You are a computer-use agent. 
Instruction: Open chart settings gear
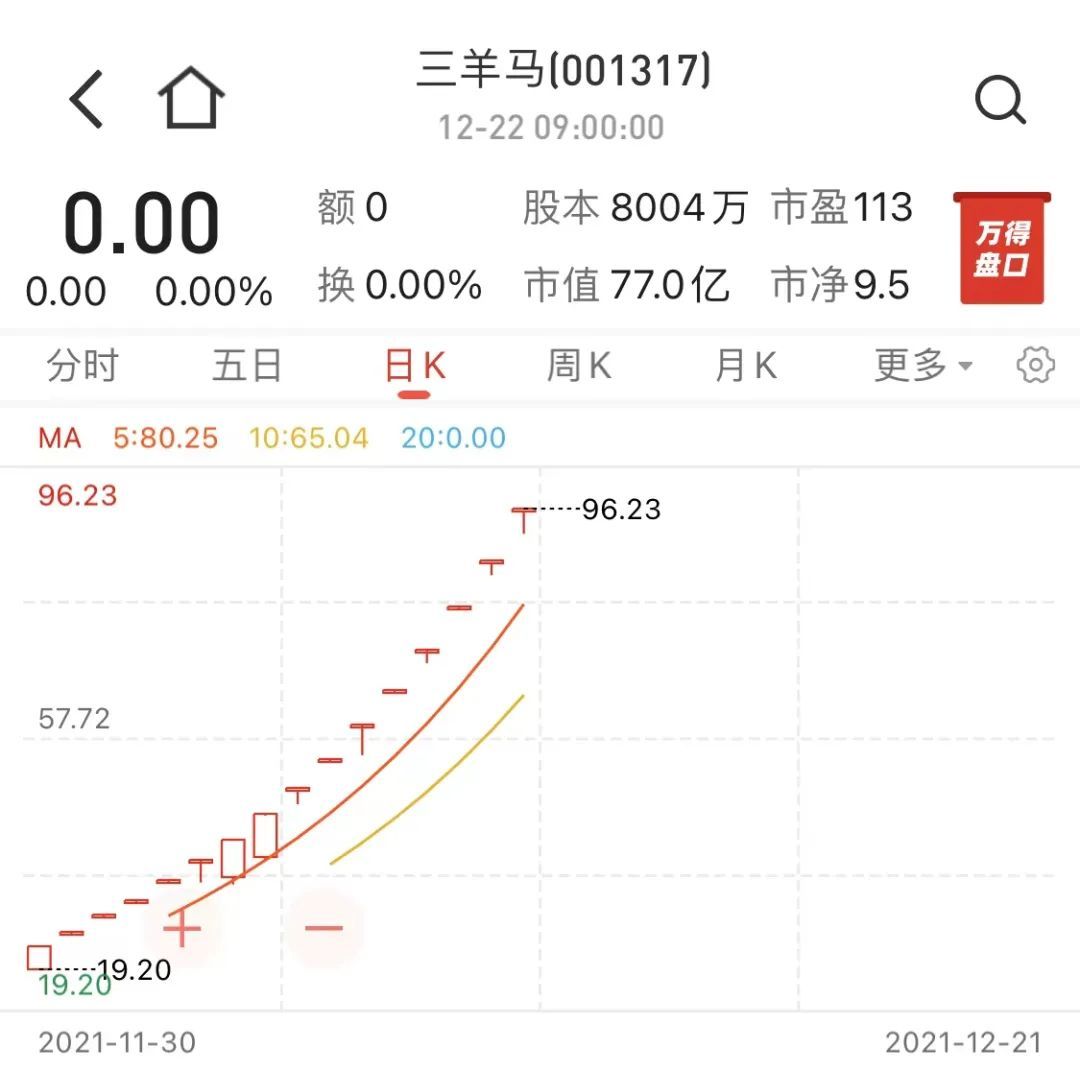(1035, 366)
